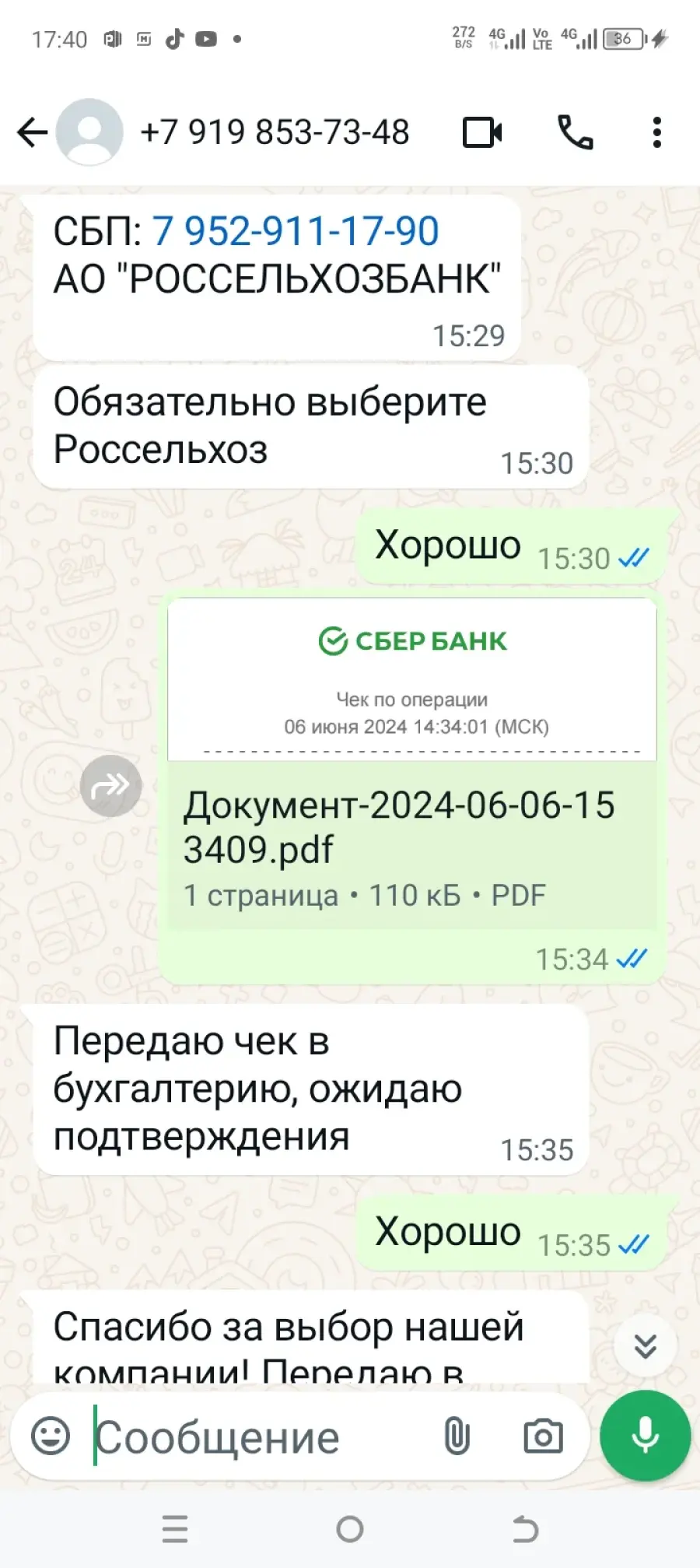The width and height of the screenshot is (700, 1568).
Task: Jump to the latest messages
Action: [646, 1345]
